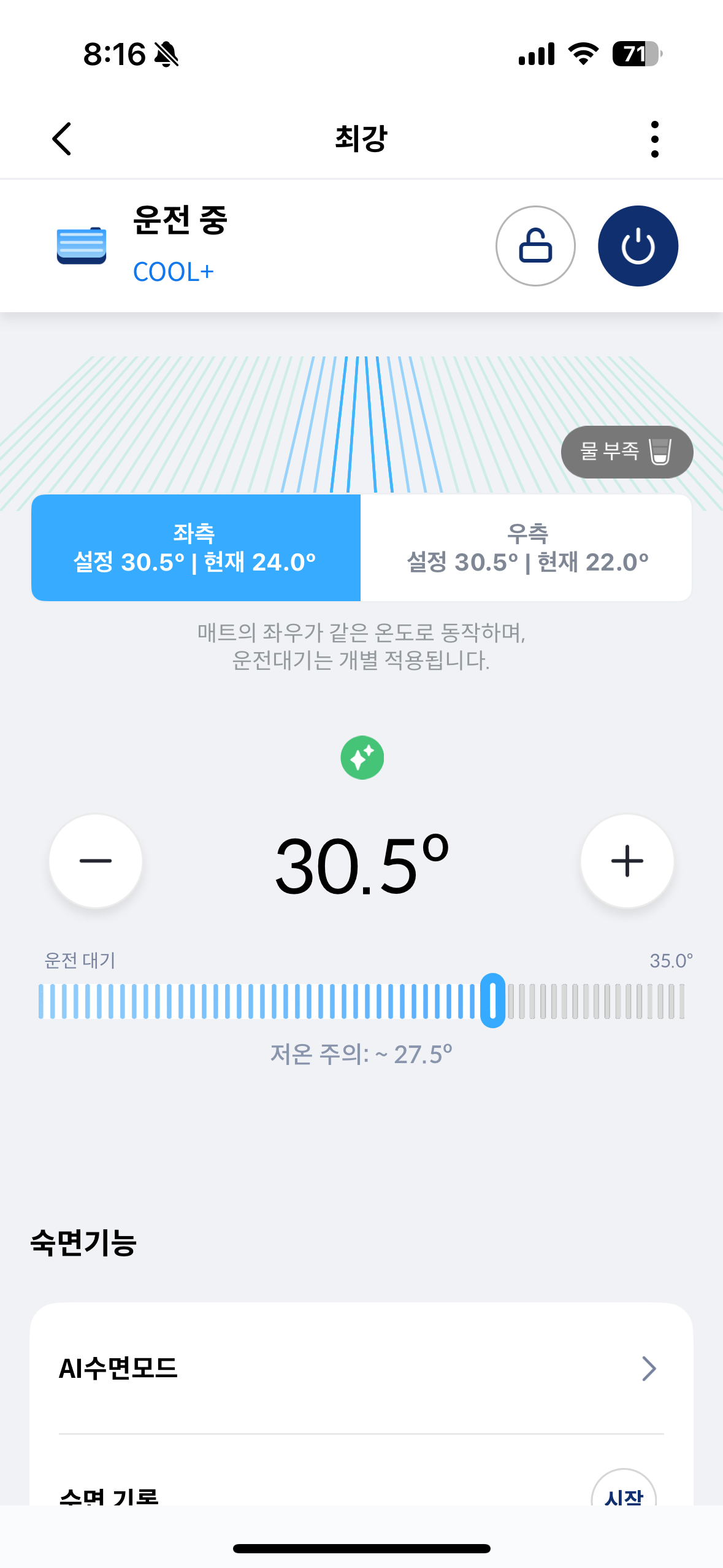Tap the plus button to raise temperature

(627, 861)
